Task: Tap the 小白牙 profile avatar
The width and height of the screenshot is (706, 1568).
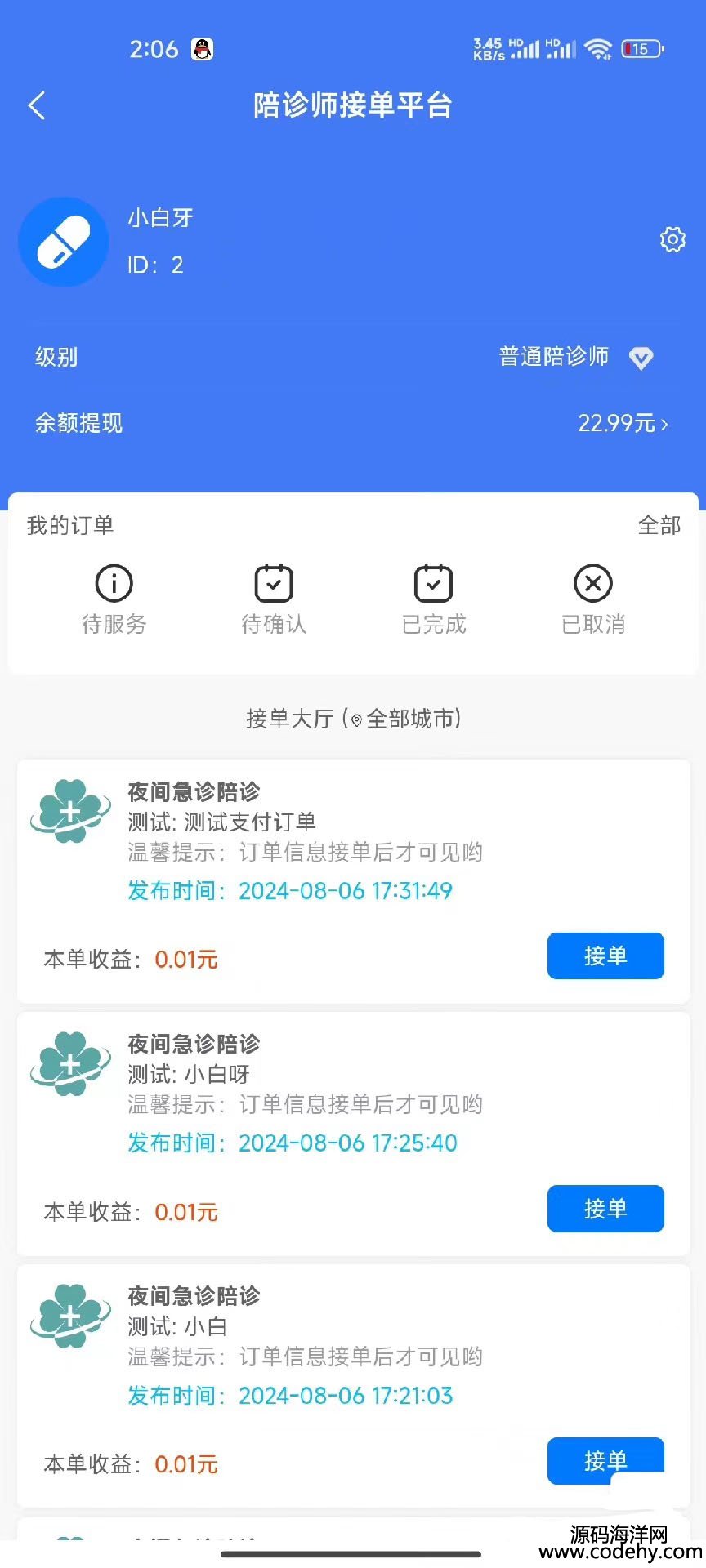Action: point(64,242)
